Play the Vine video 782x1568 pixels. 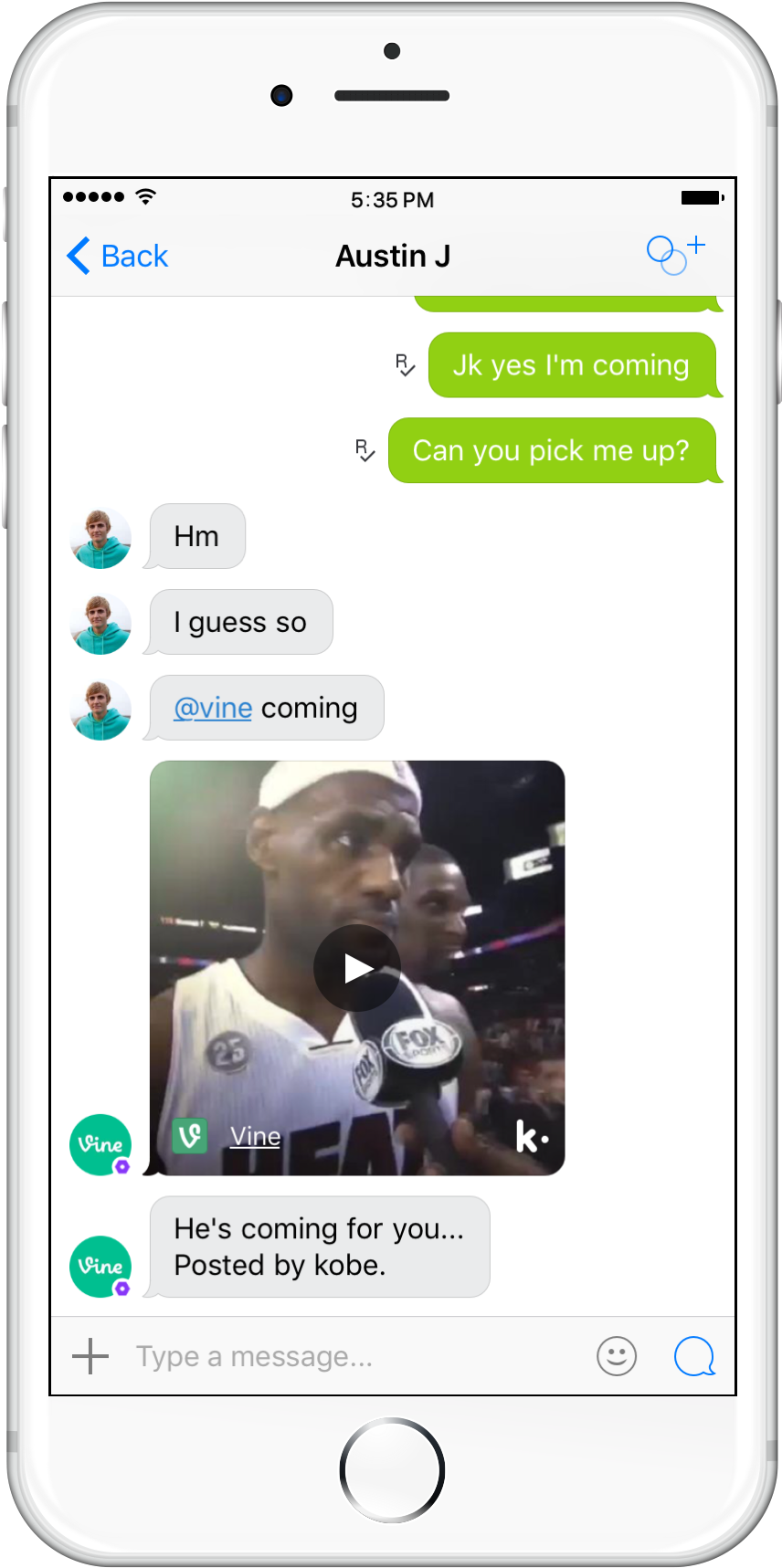tap(357, 968)
